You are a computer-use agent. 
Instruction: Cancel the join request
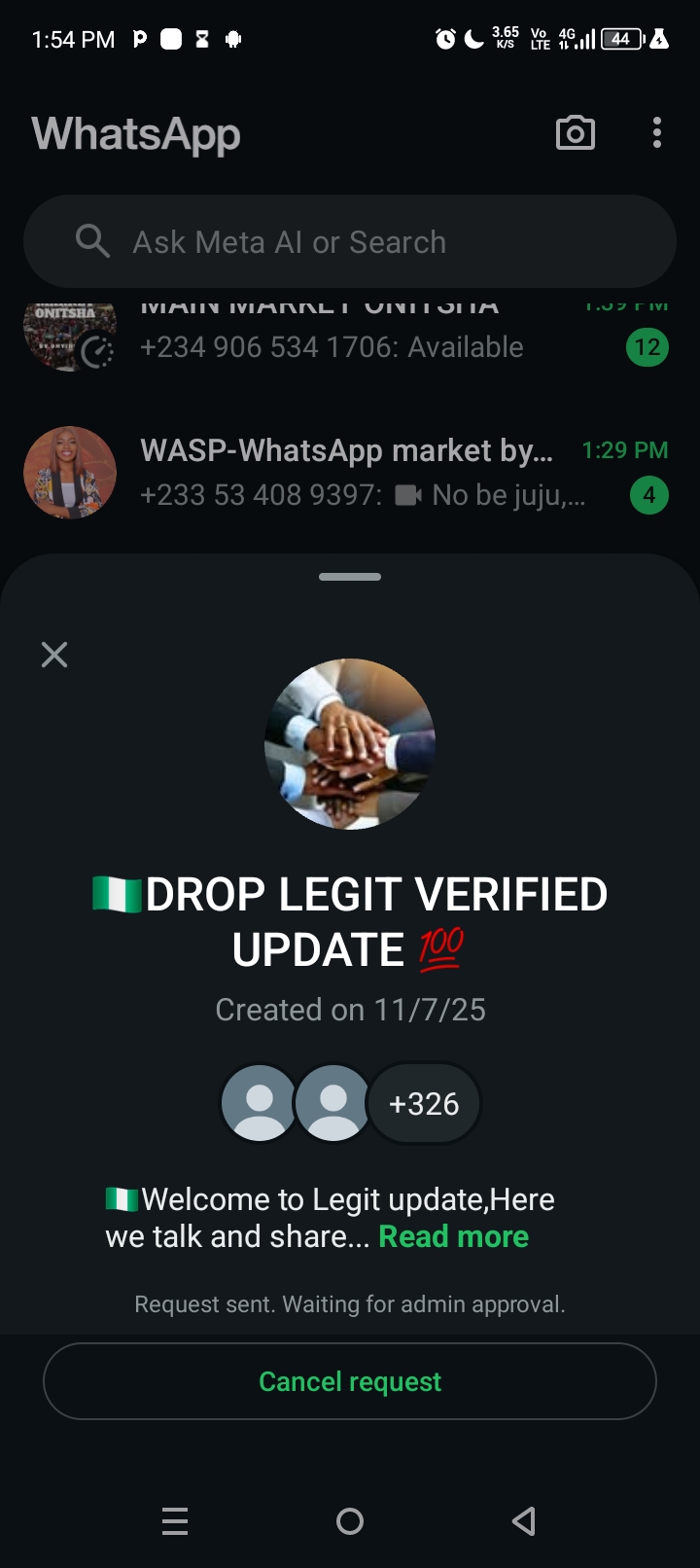tap(350, 1381)
